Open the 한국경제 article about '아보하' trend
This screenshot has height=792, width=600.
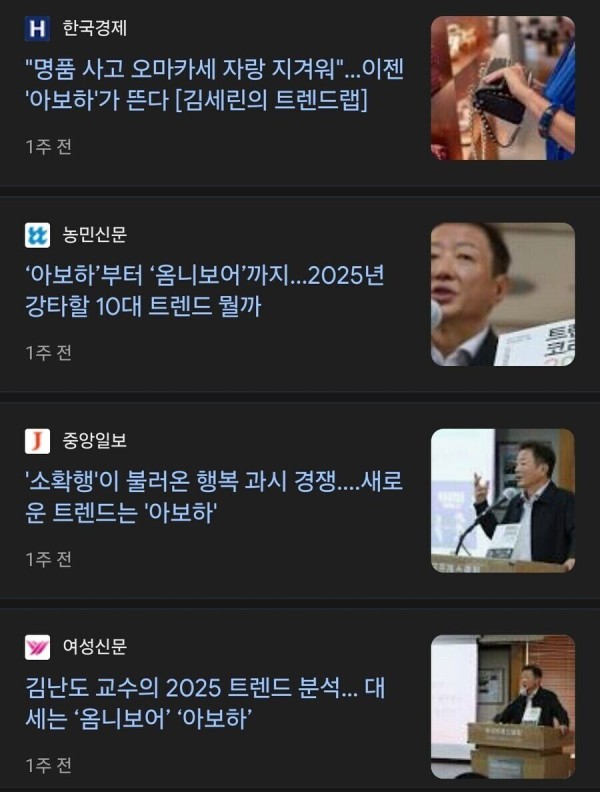pos(212,85)
